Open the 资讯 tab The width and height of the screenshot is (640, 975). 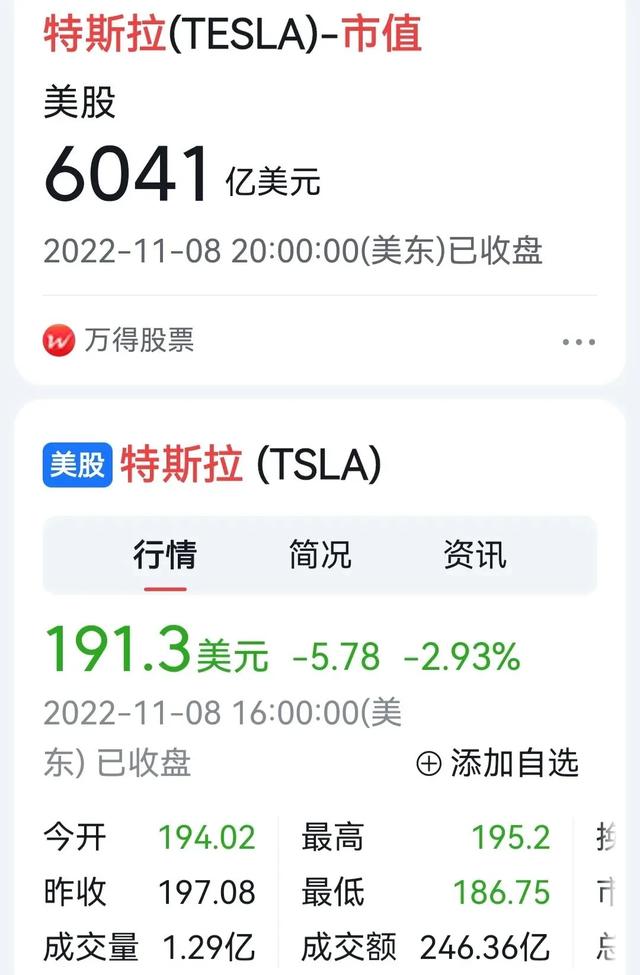pos(475,555)
